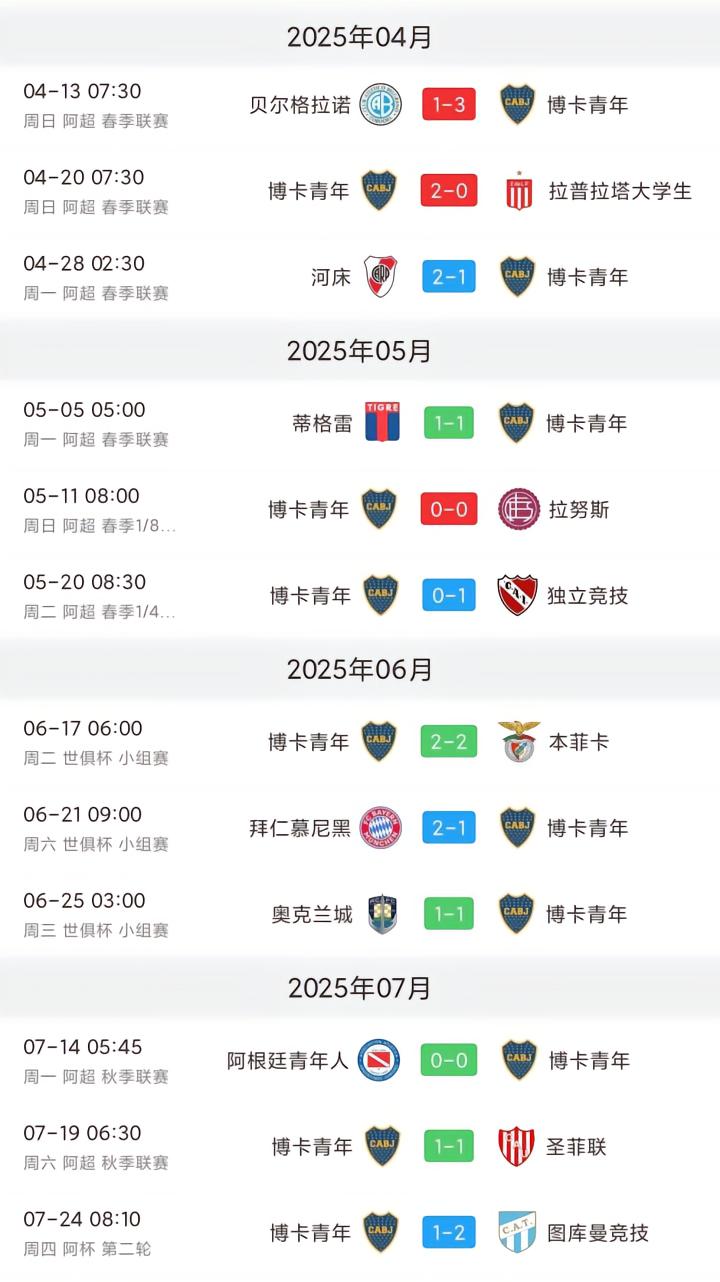This screenshot has width=720, height=1282.
Task: View the 07-19 match against Unión Santa Fe
Action: 449,1146
